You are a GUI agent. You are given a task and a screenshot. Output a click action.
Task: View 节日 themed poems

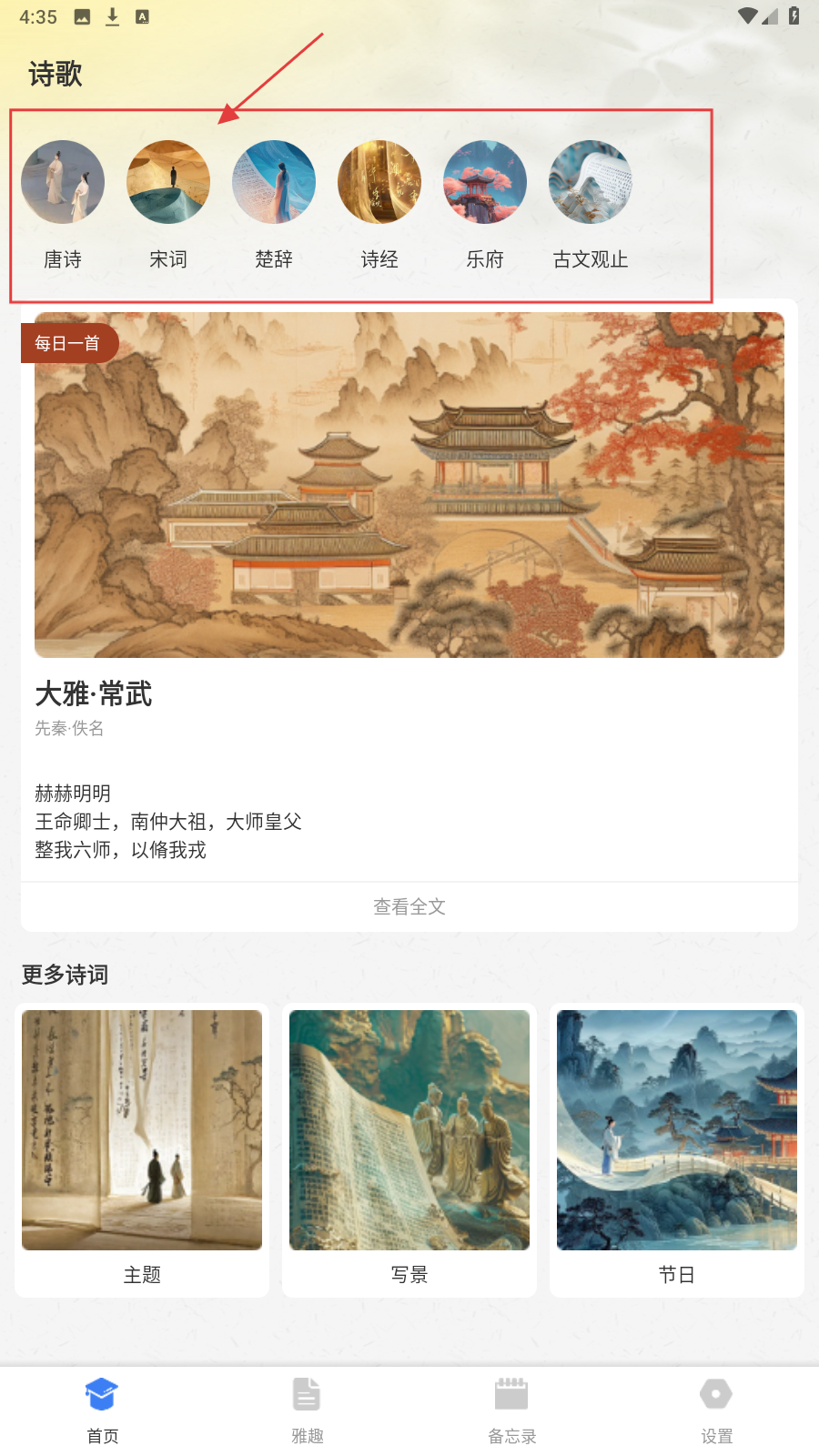(677, 1149)
